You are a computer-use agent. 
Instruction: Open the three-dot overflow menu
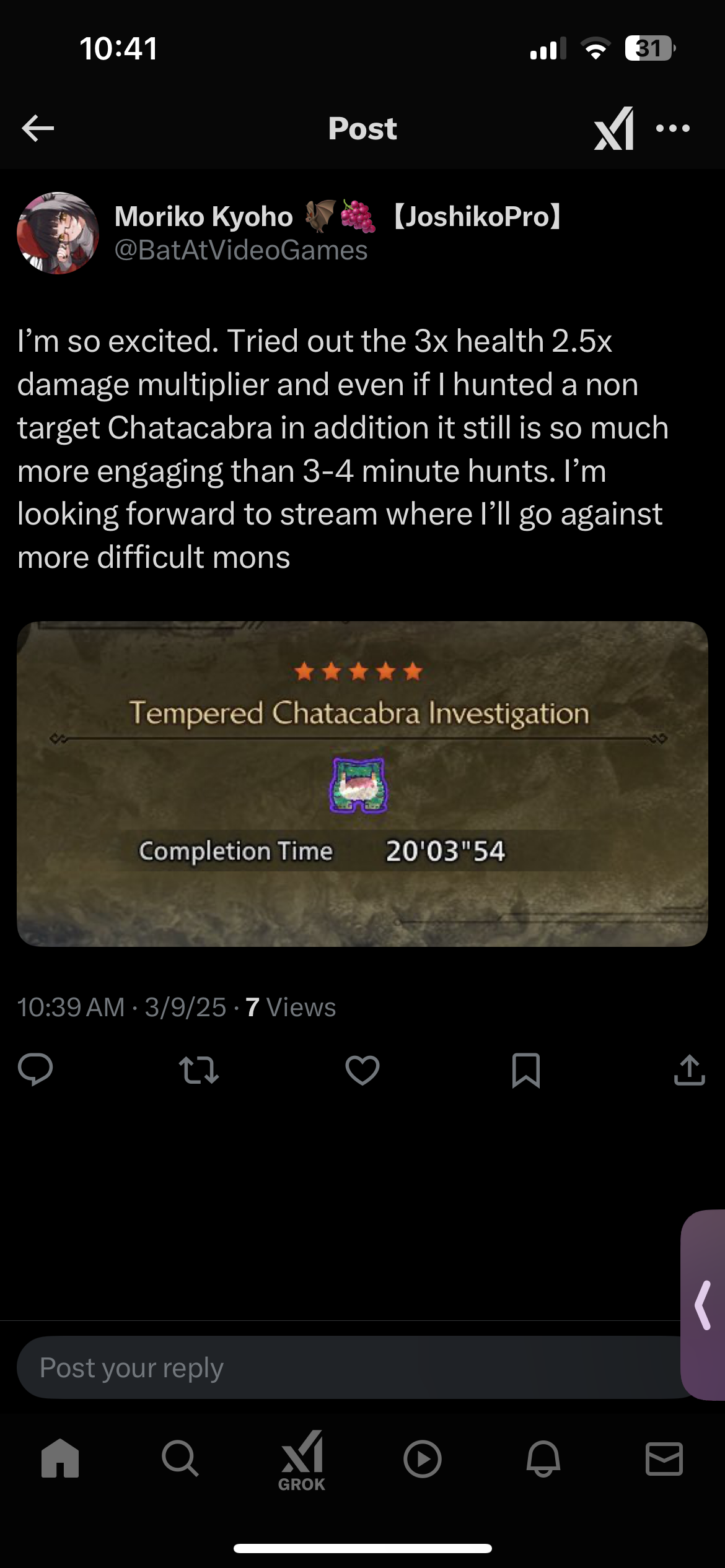pyautogui.click(x=672, y=128)
